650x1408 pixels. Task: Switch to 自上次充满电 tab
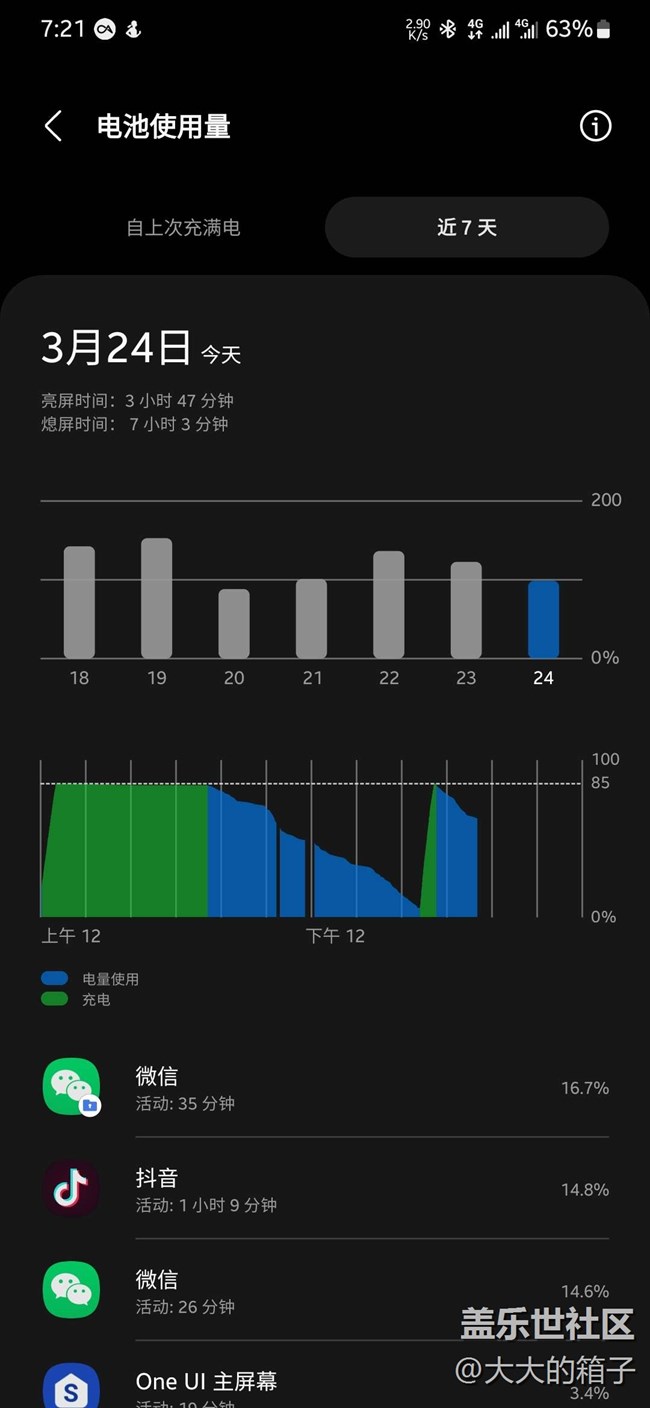tap(183, 227)
